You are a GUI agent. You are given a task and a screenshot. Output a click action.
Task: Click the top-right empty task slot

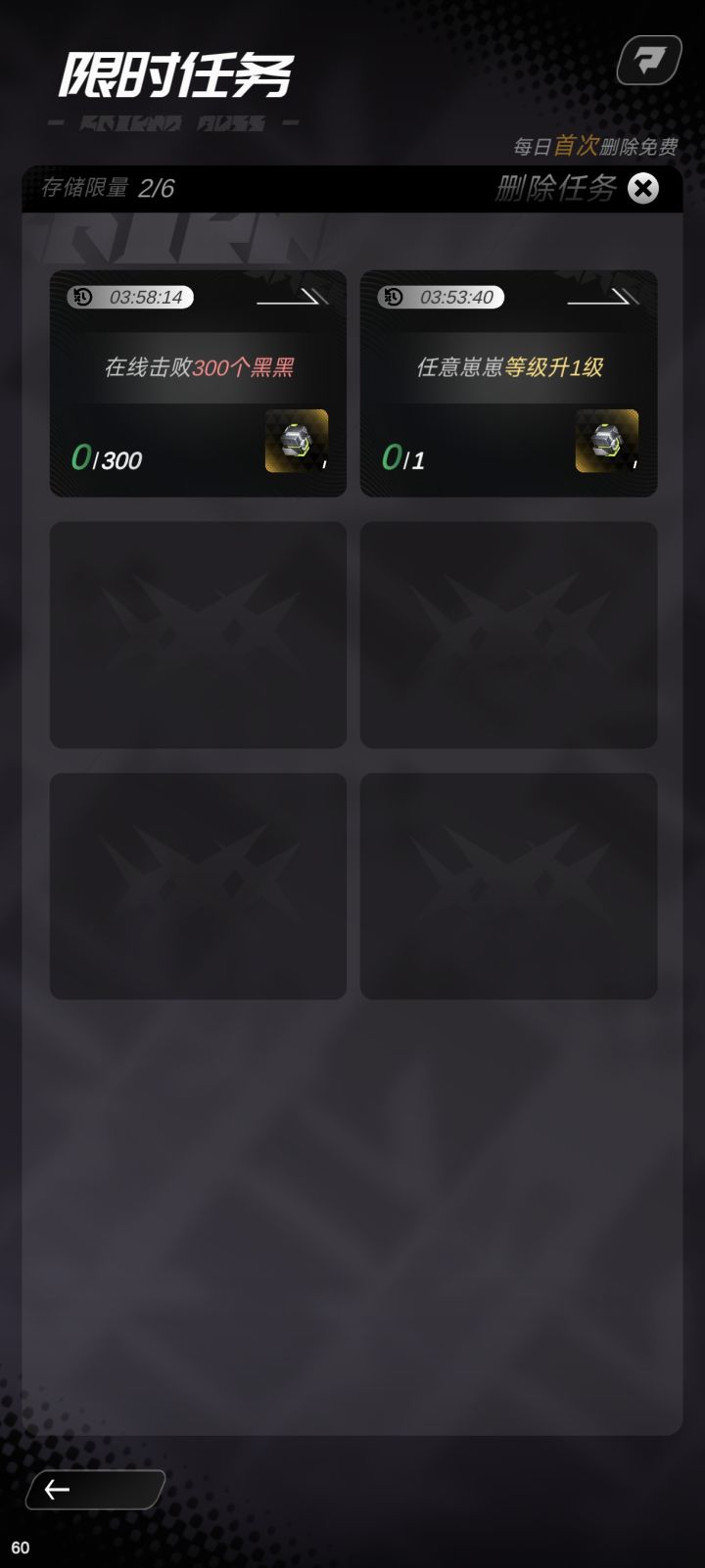[508, 635]
